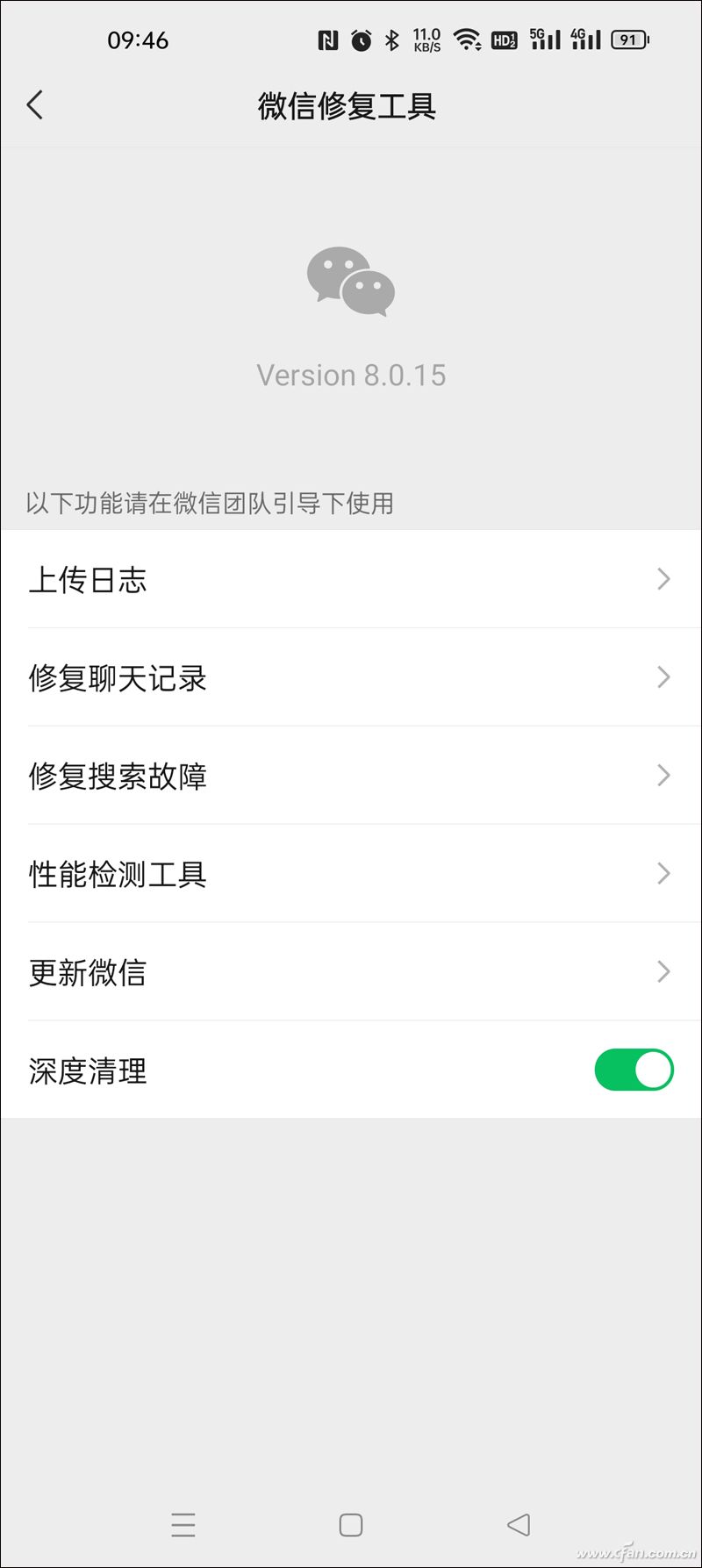Open 修复聊天记录
Image resolution: width=702 pixels, height=1568 pixels.
(x=351, y=677)
